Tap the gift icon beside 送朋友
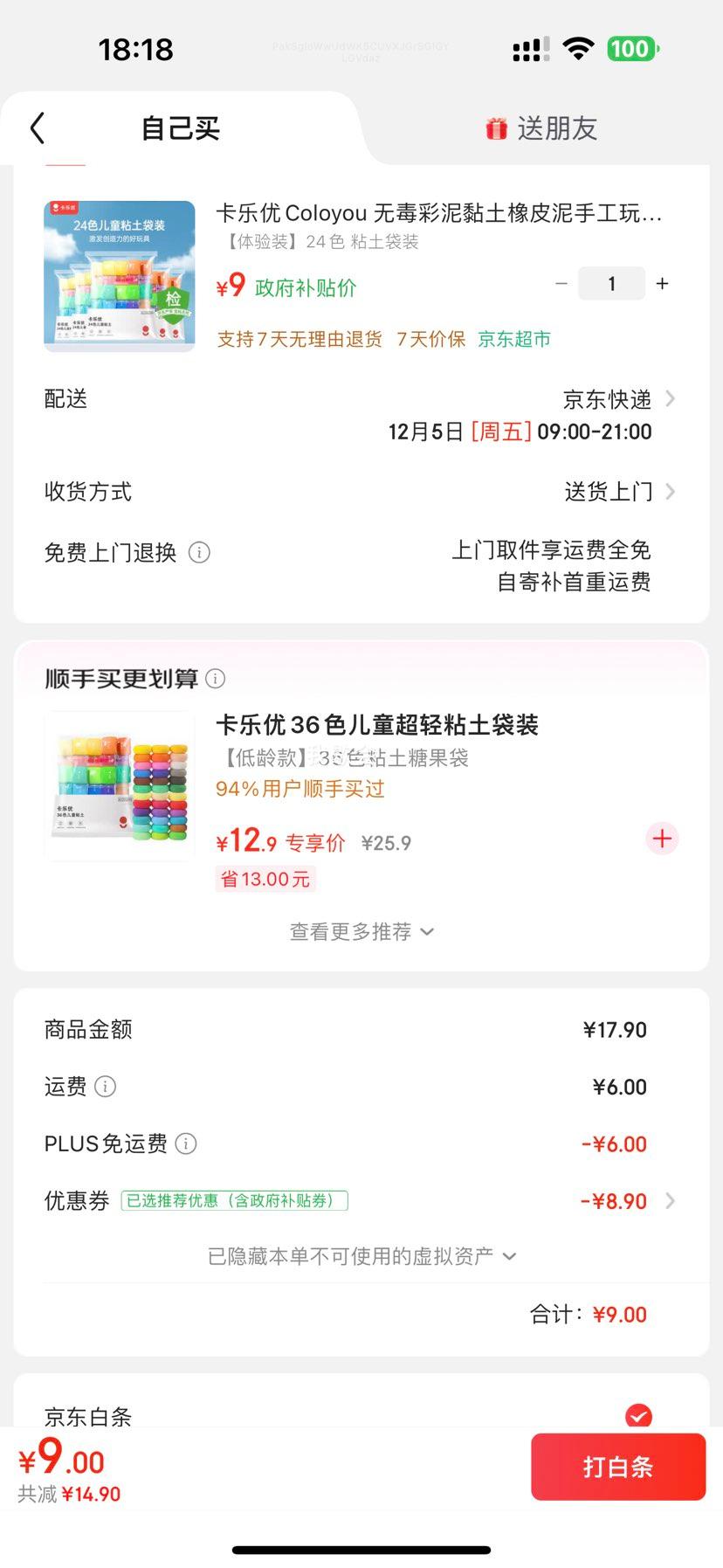Image resolution: width=723 pixels, height=1568 pixels. click(496, 128)
